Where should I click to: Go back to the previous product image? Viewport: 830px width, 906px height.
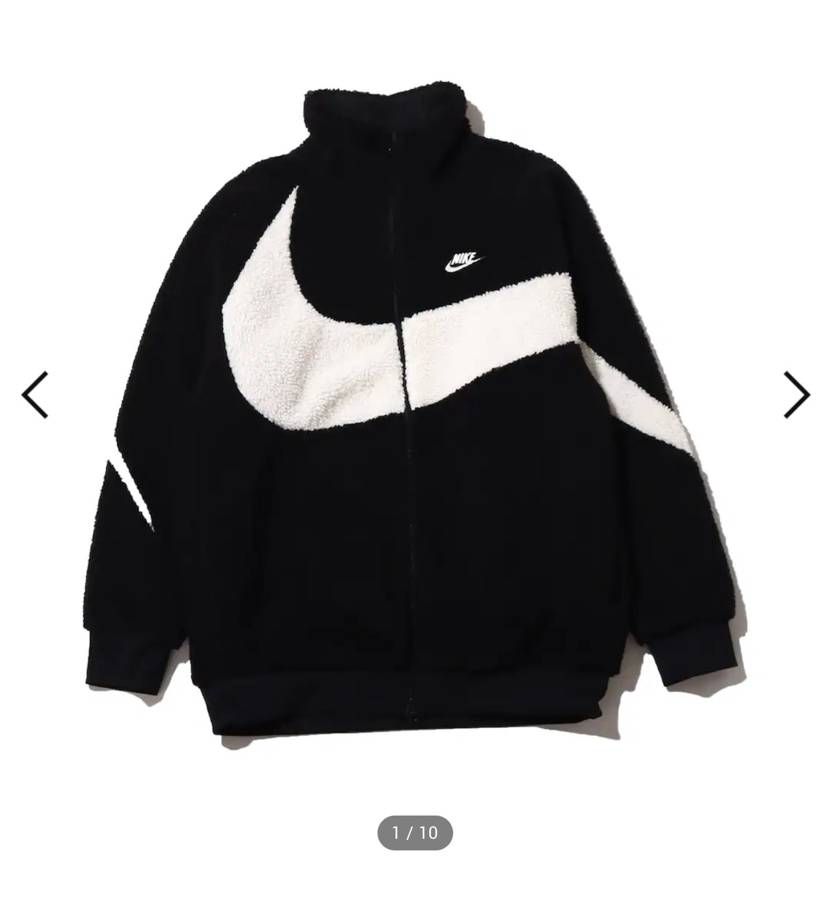pos(35,395)
